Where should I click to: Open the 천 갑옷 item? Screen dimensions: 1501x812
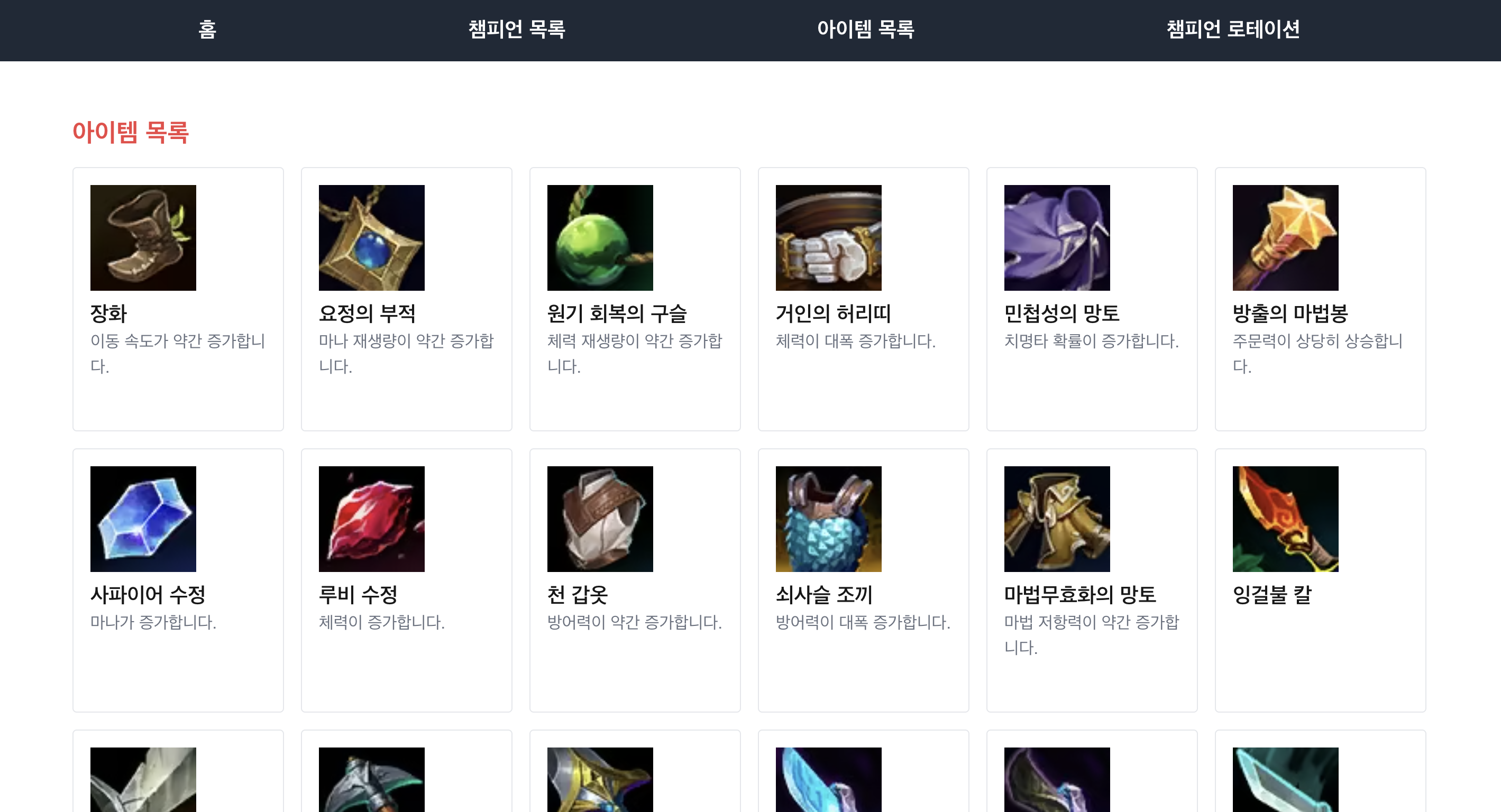pos(635,579)
